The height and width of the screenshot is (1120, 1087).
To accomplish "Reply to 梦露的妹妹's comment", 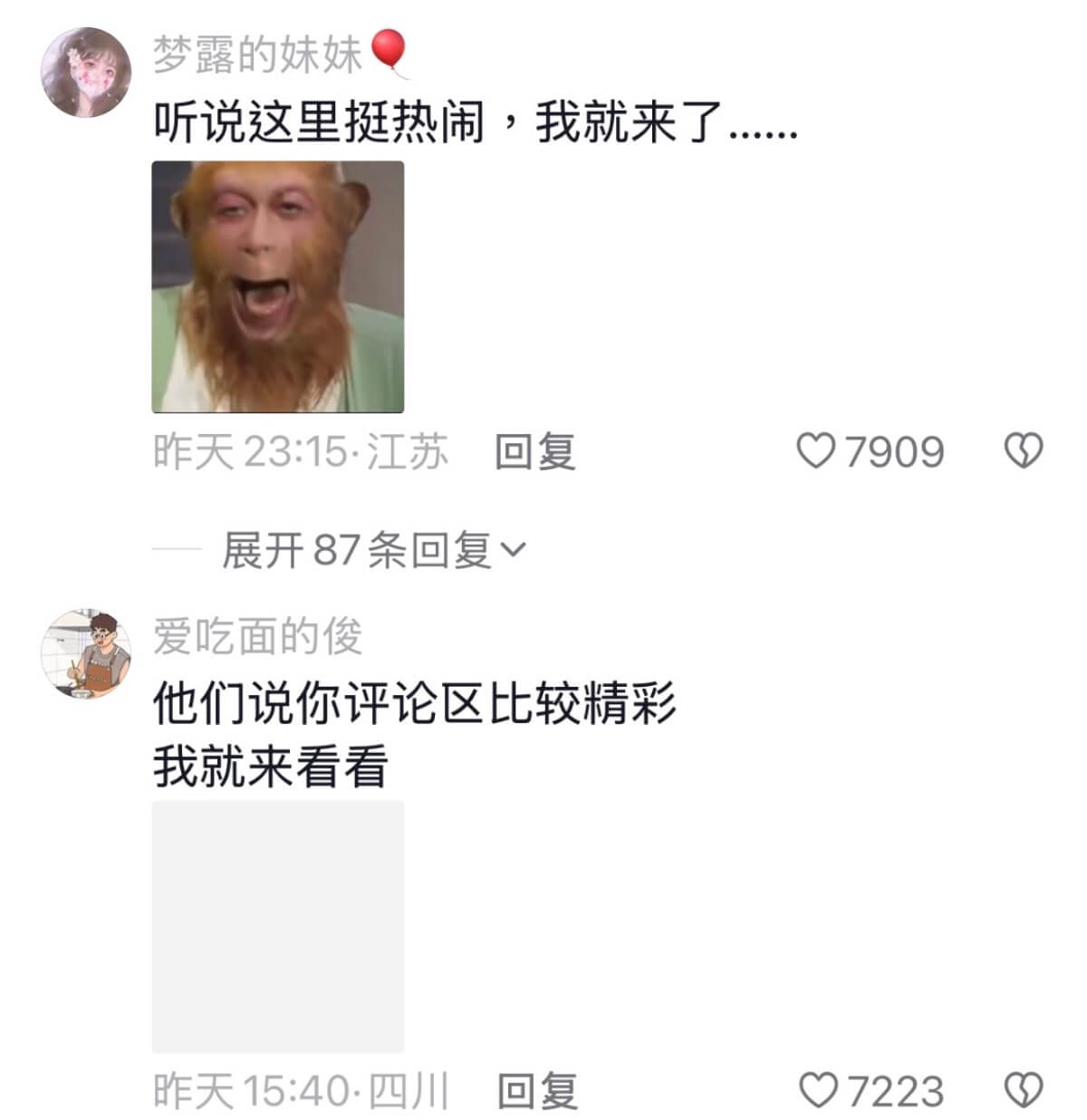I will point(535,451).
